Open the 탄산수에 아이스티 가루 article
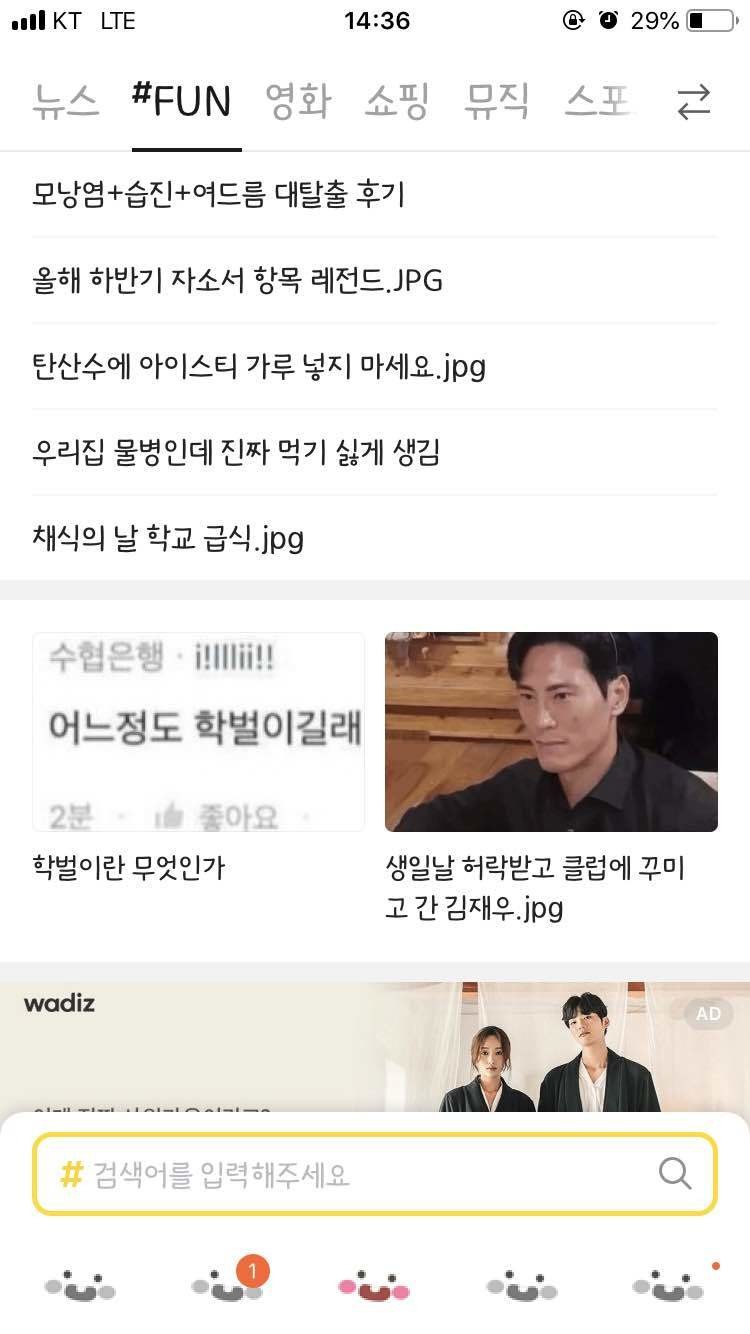 pyautogui.click(x=257, y=367)
